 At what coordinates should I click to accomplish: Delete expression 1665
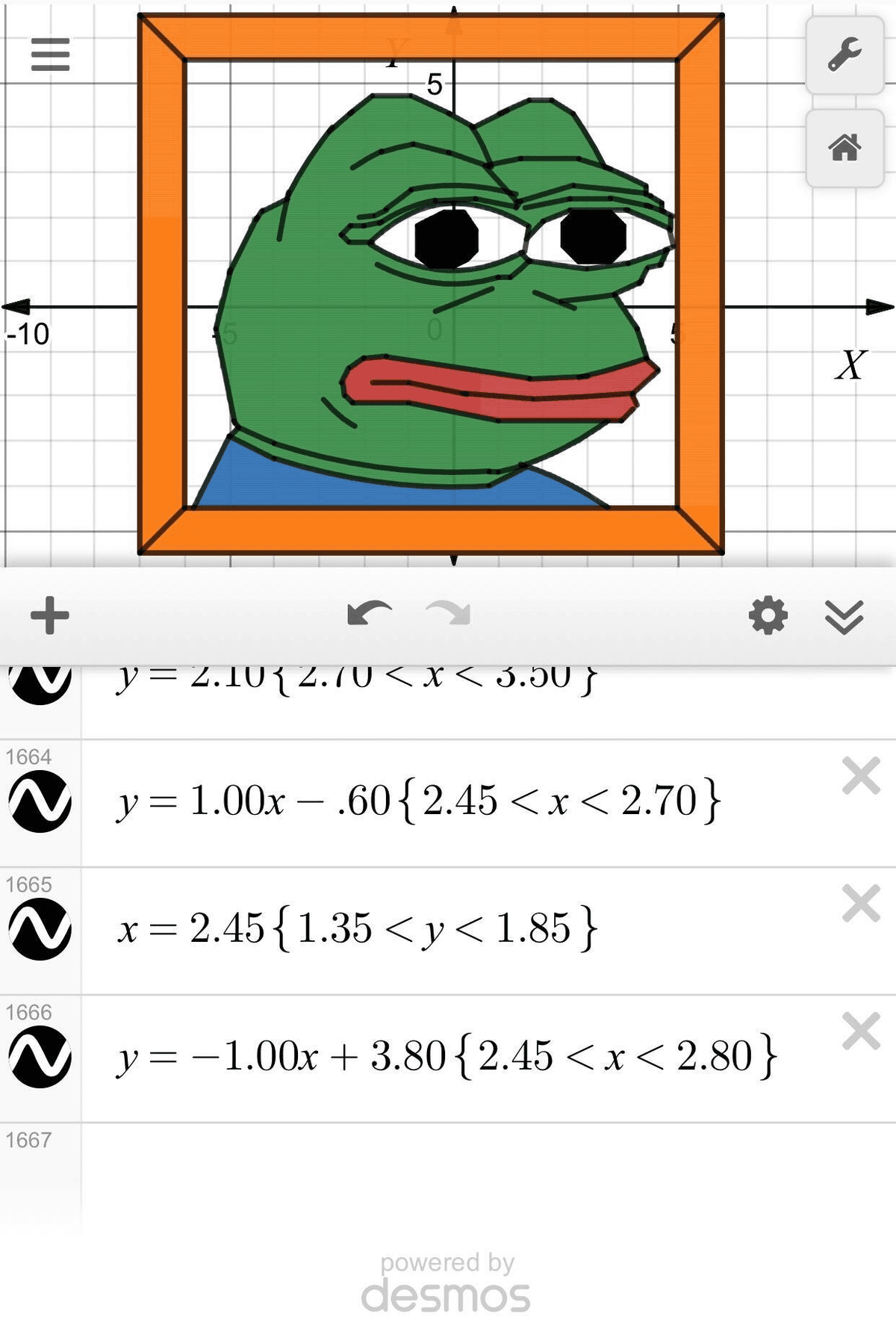[x=861, y=903]
